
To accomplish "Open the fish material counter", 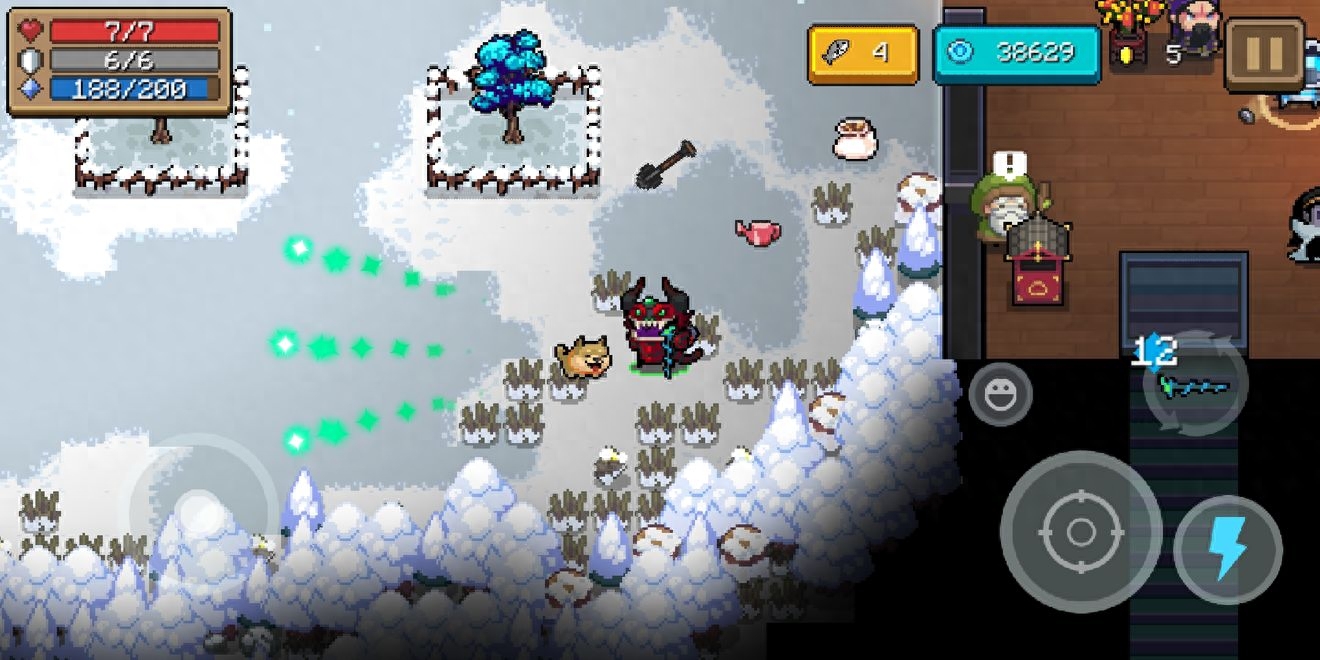I will tap(863, 54).
